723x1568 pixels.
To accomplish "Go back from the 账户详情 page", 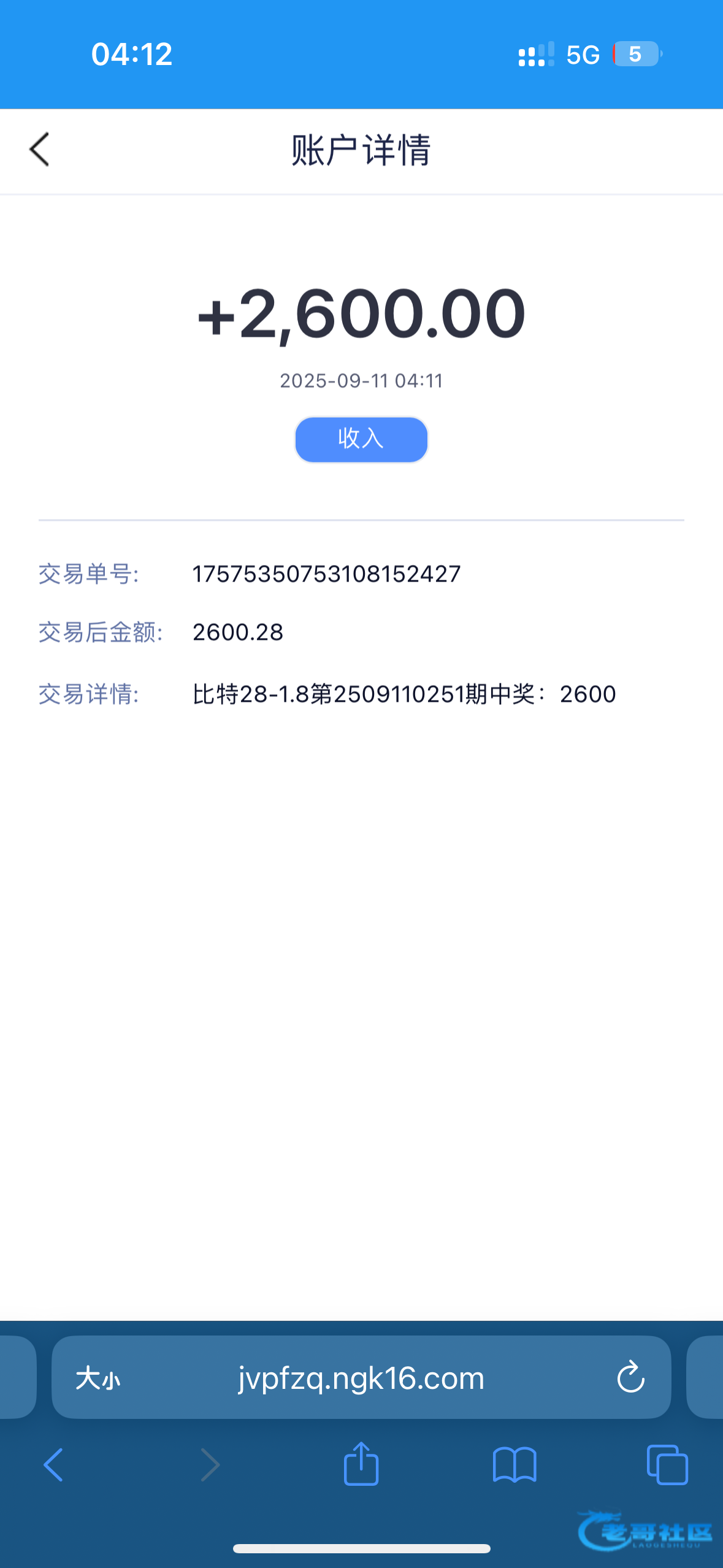I will coord(39,150).
